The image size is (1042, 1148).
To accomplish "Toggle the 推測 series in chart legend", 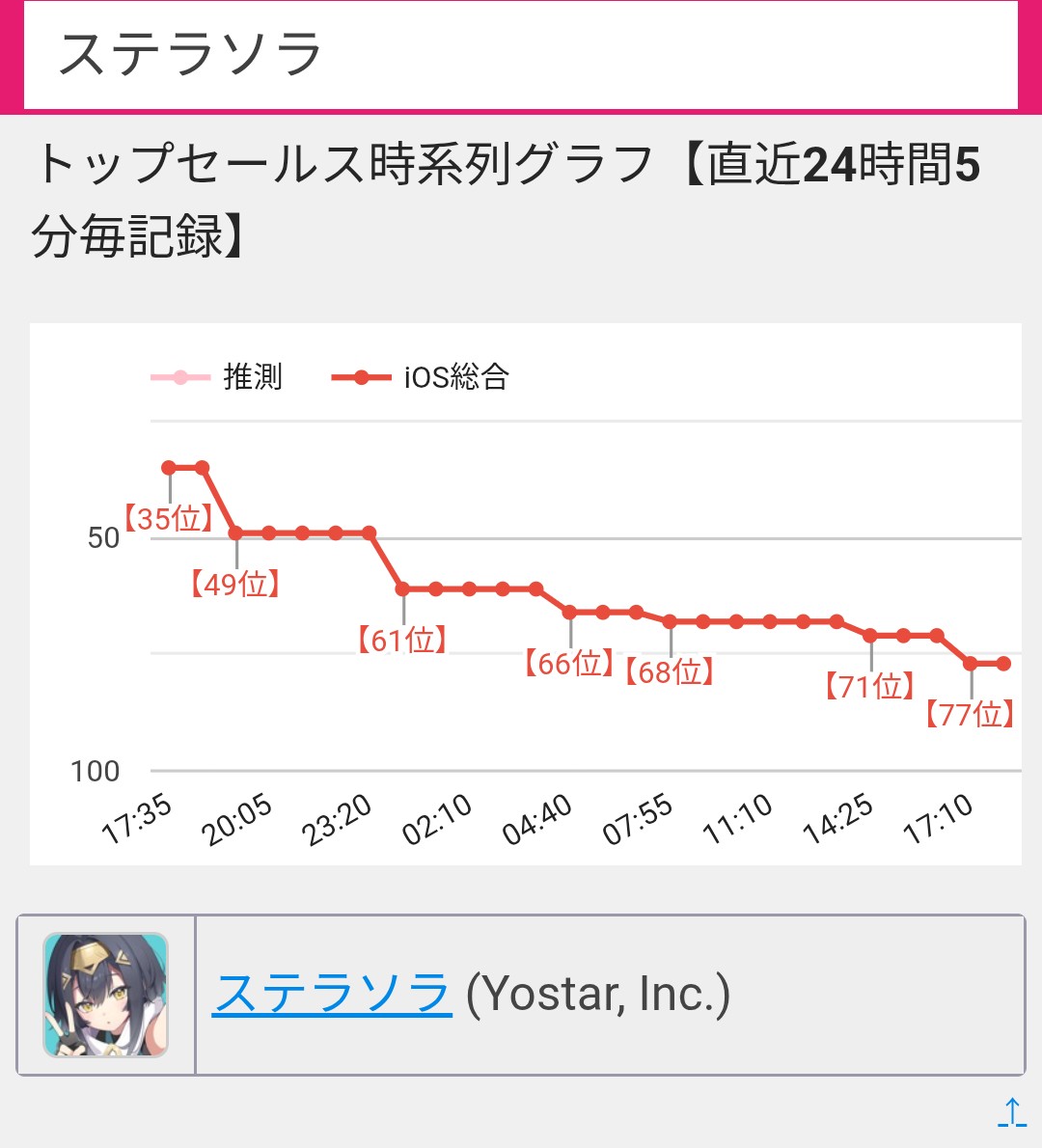I will [x=217, y=377].
